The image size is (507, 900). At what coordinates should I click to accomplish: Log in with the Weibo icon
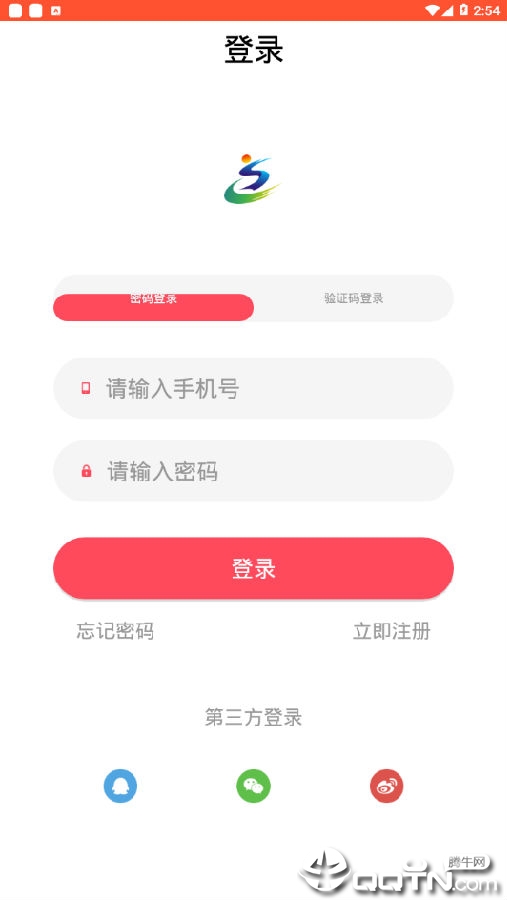click(386, 786)
